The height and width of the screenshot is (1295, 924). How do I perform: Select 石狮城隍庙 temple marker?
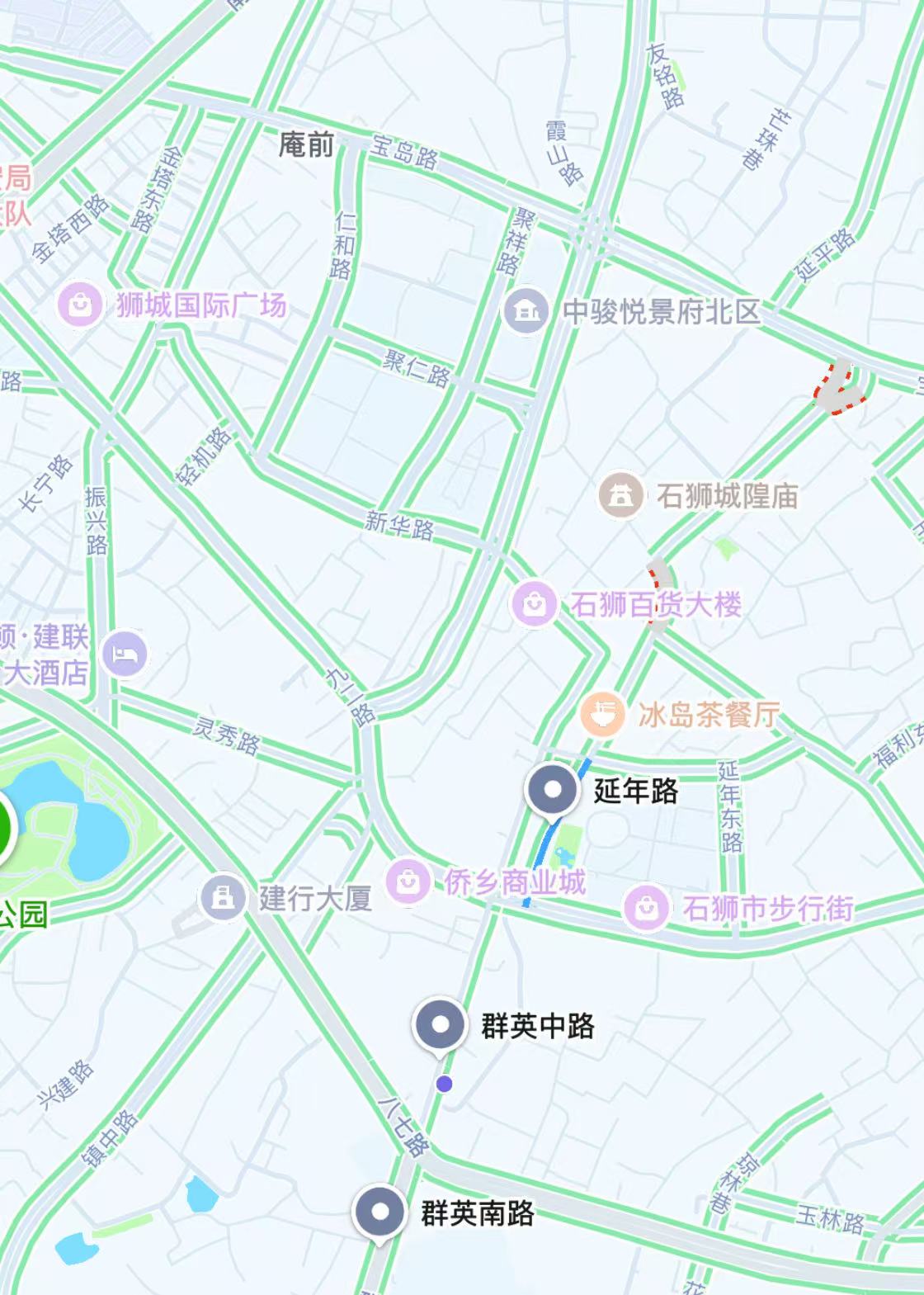[x=620, y=495]
